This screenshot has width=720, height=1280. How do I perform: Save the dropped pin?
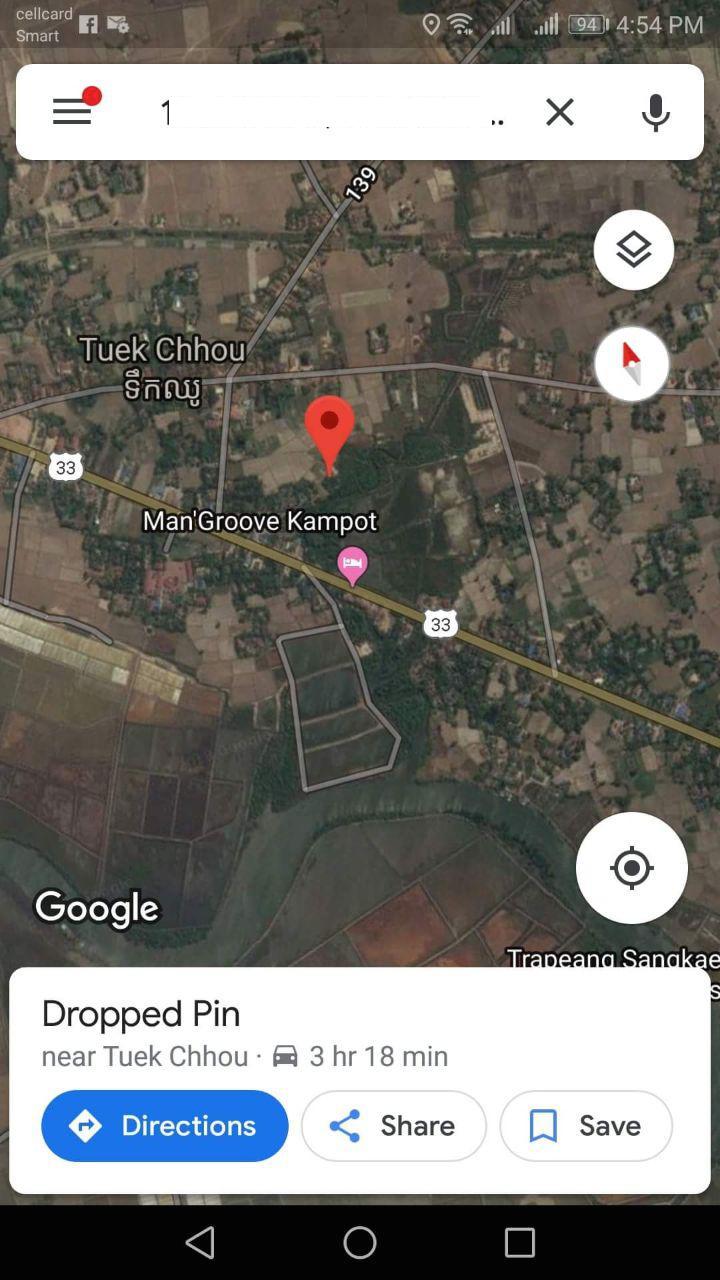(x=586, y=1126)
